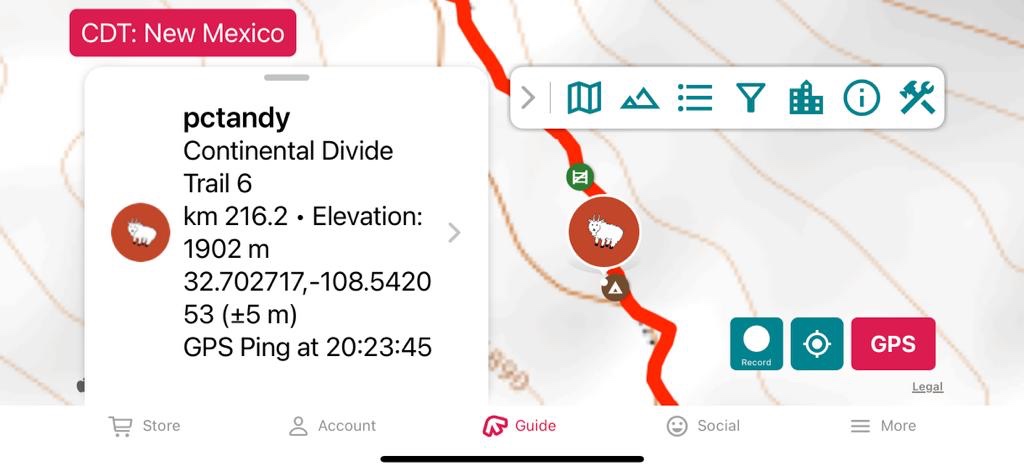Image resolution: width=1024 pixels, height=472 pixels.
Task: Open the waypoint filter
Action: click(x=750, y=98)
